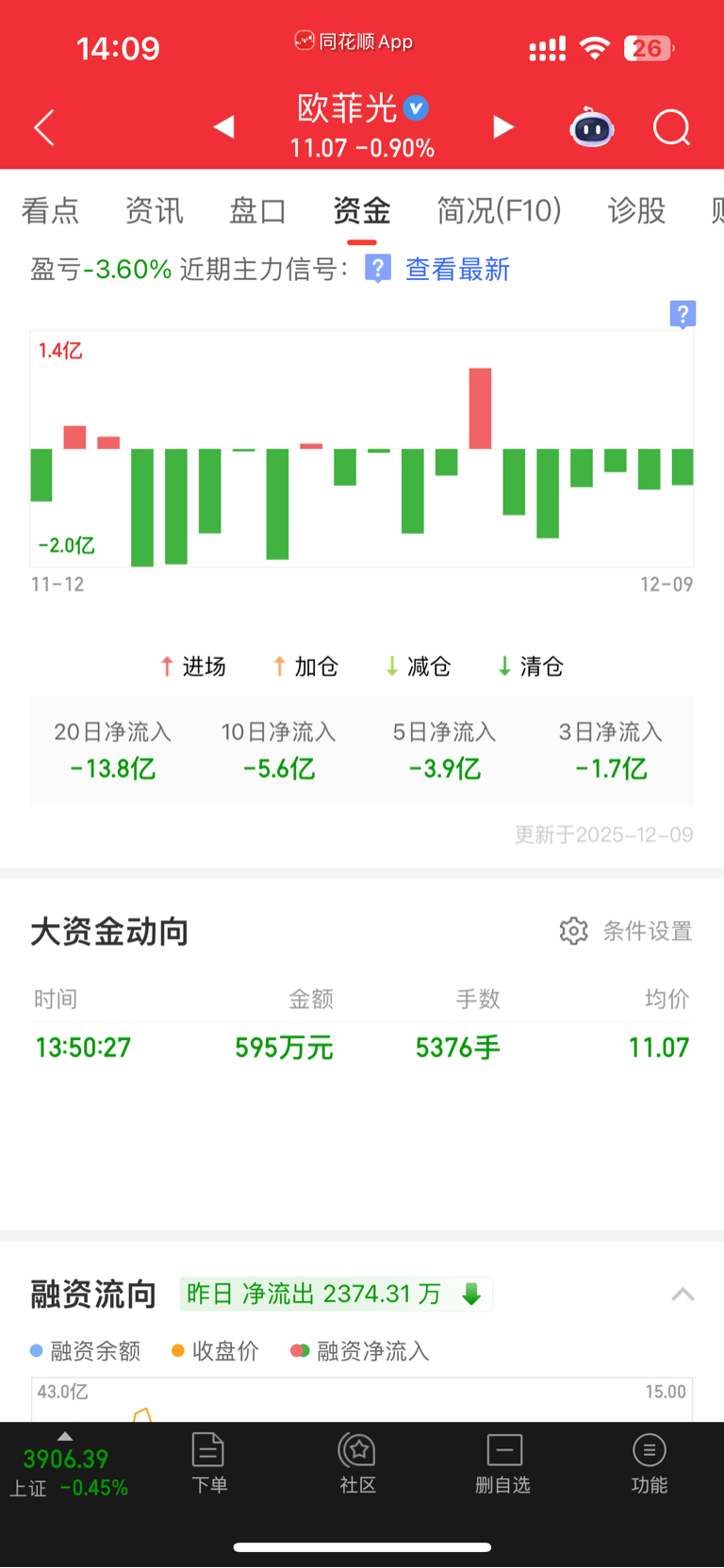Switch to the previous stock with left triangle

point(223,126)
